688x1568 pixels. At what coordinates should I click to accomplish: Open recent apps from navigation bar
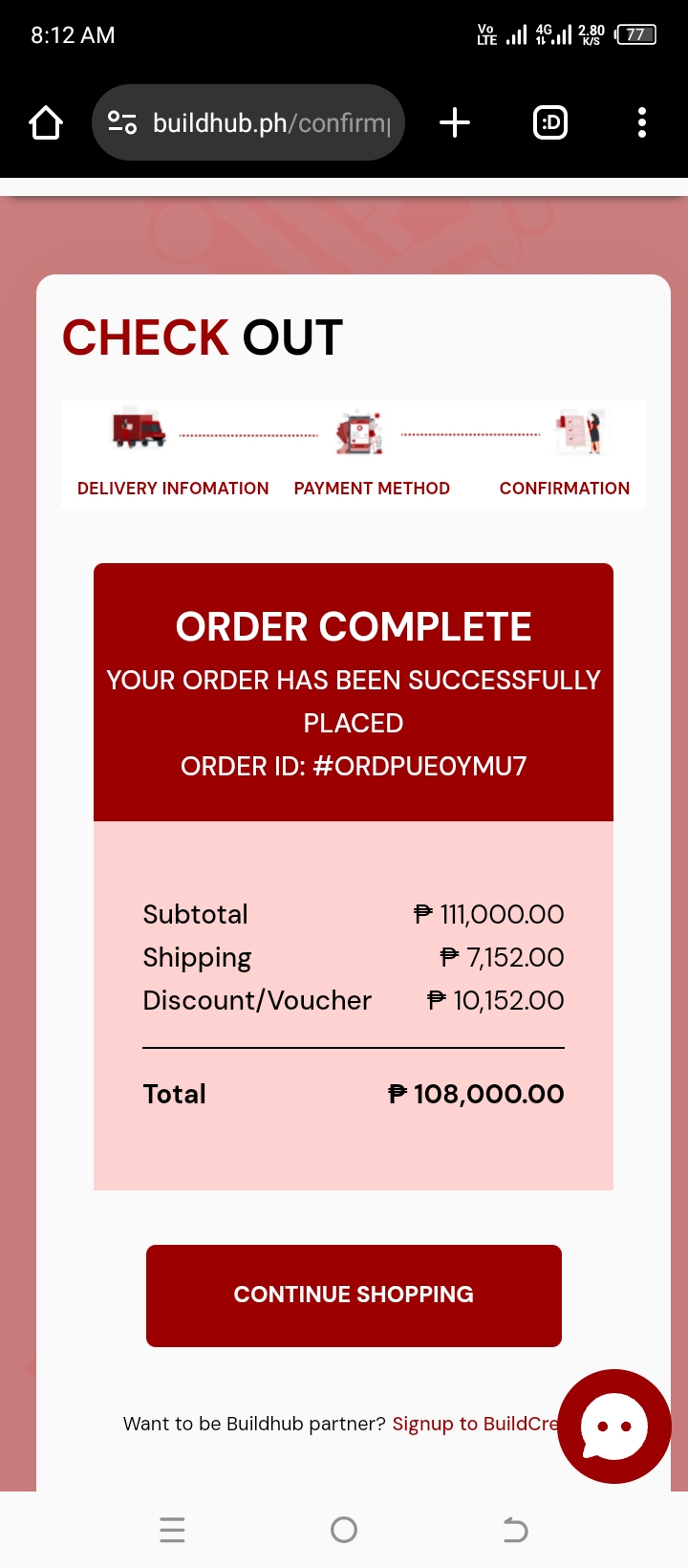[172, 1530]
